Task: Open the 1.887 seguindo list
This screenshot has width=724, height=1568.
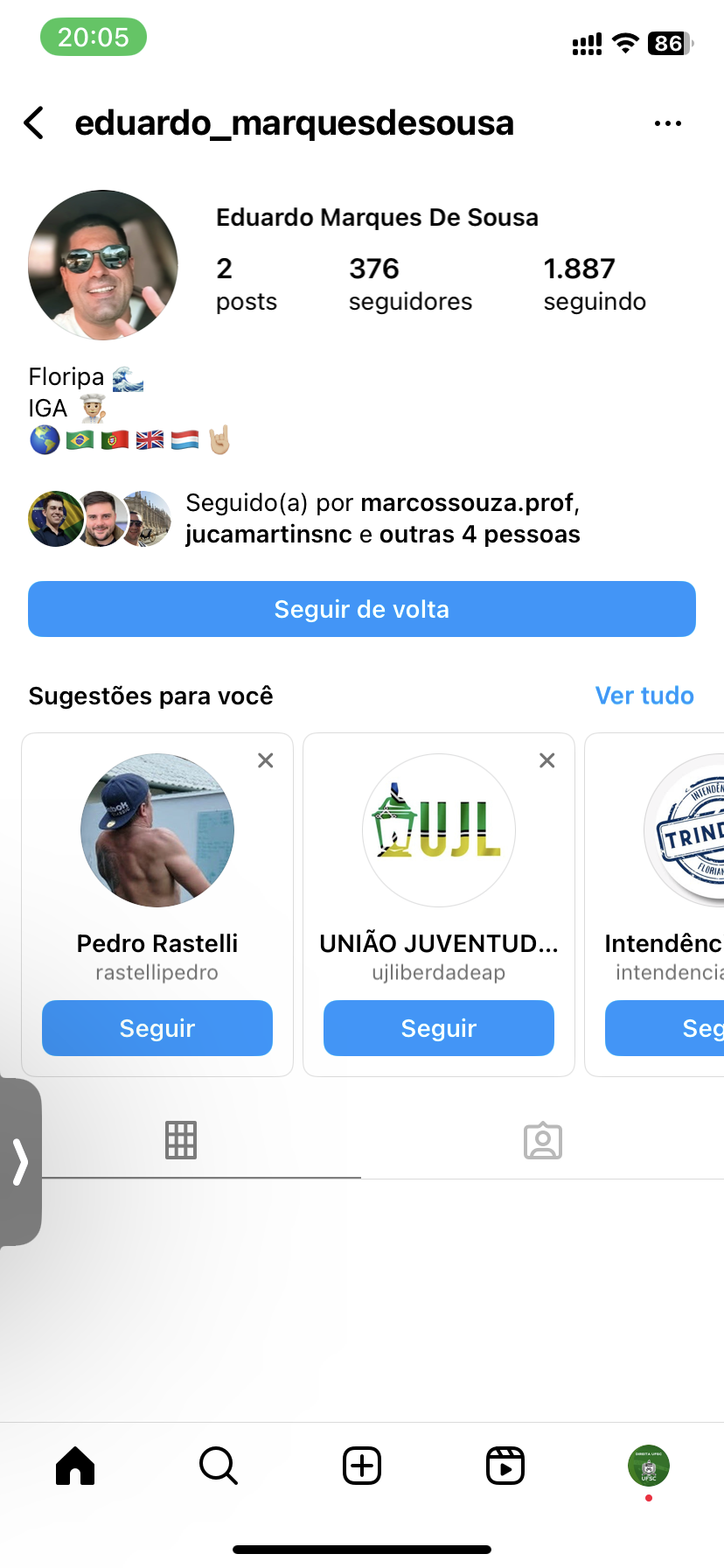Action: pos(594,283)
